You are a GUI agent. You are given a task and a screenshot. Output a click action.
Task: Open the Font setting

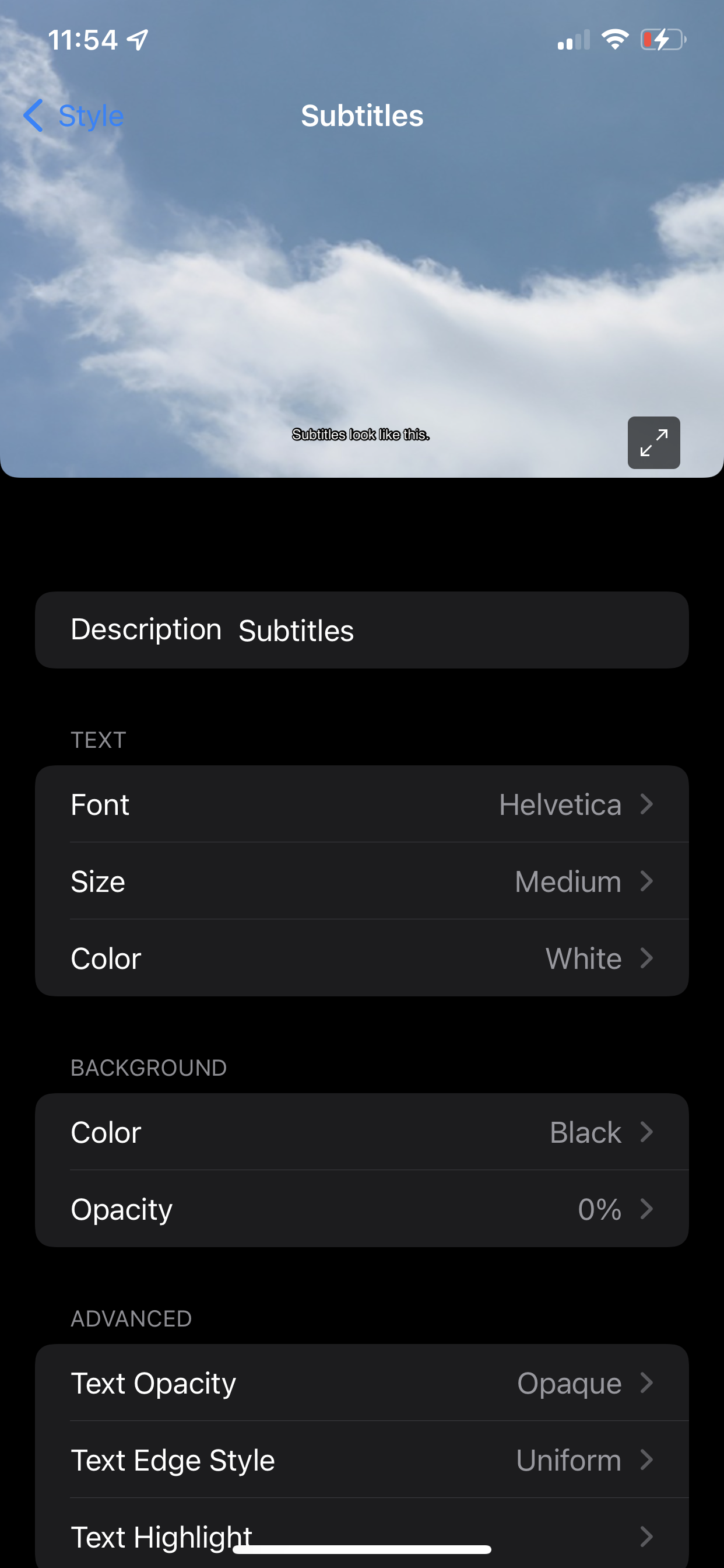361,804
